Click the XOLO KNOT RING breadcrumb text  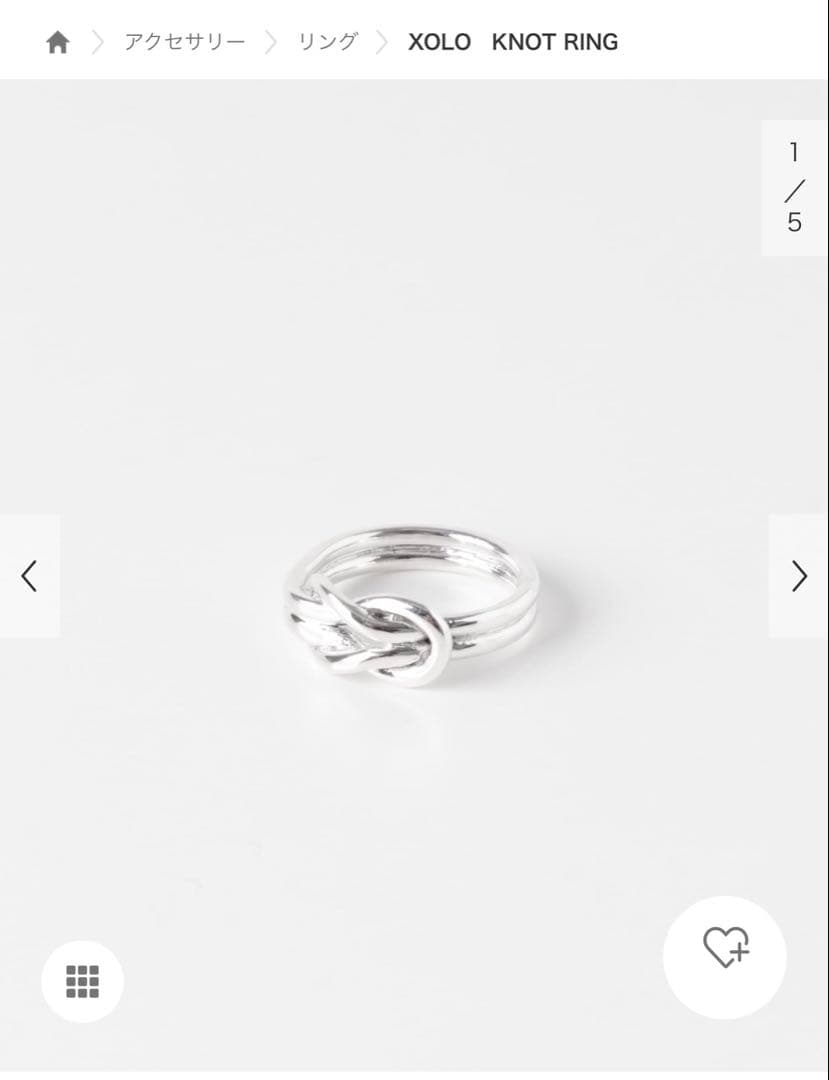[x=513, y=40]
